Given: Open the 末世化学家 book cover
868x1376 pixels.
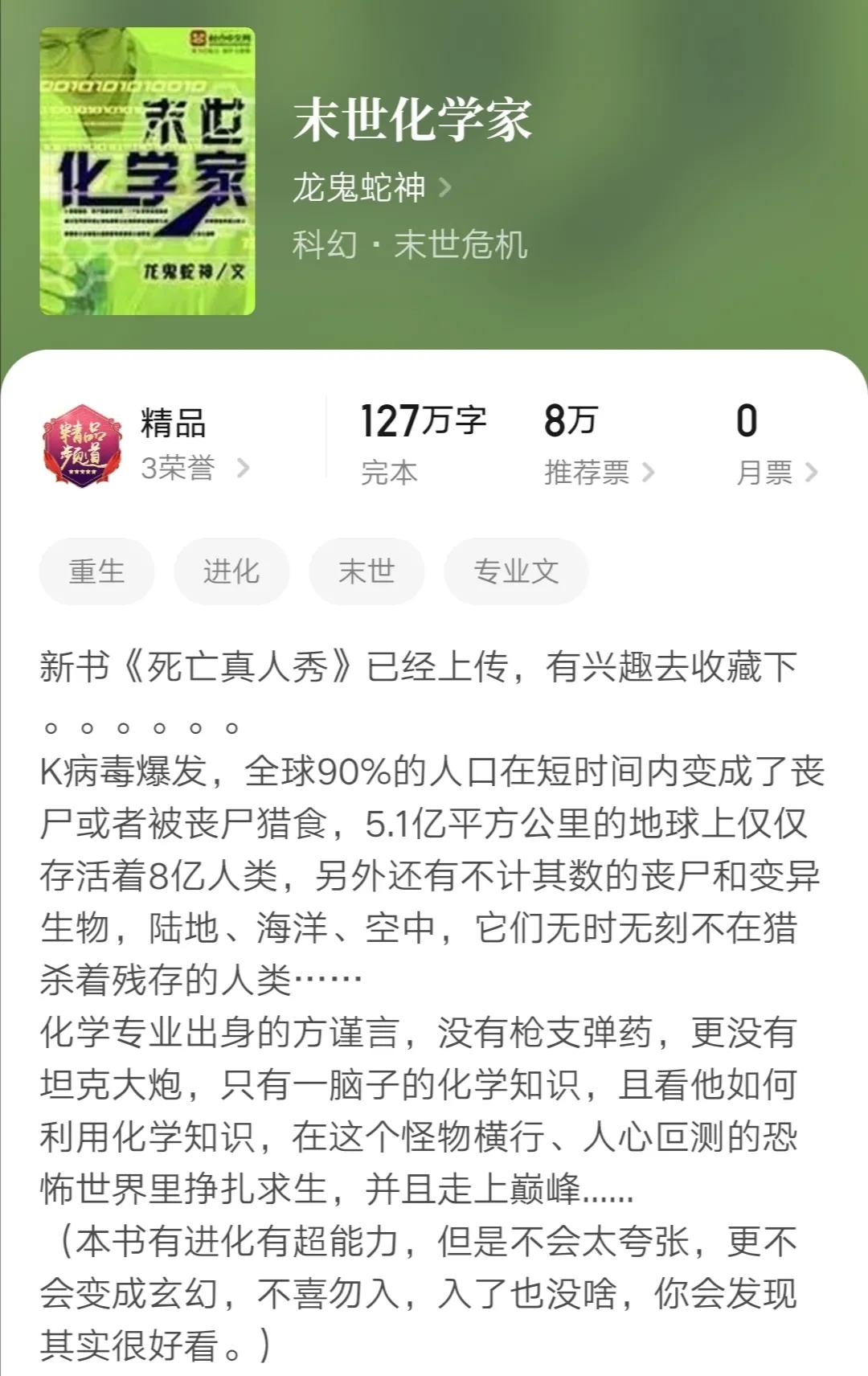Looking at the screenshot, I should (x=147, y=171).
